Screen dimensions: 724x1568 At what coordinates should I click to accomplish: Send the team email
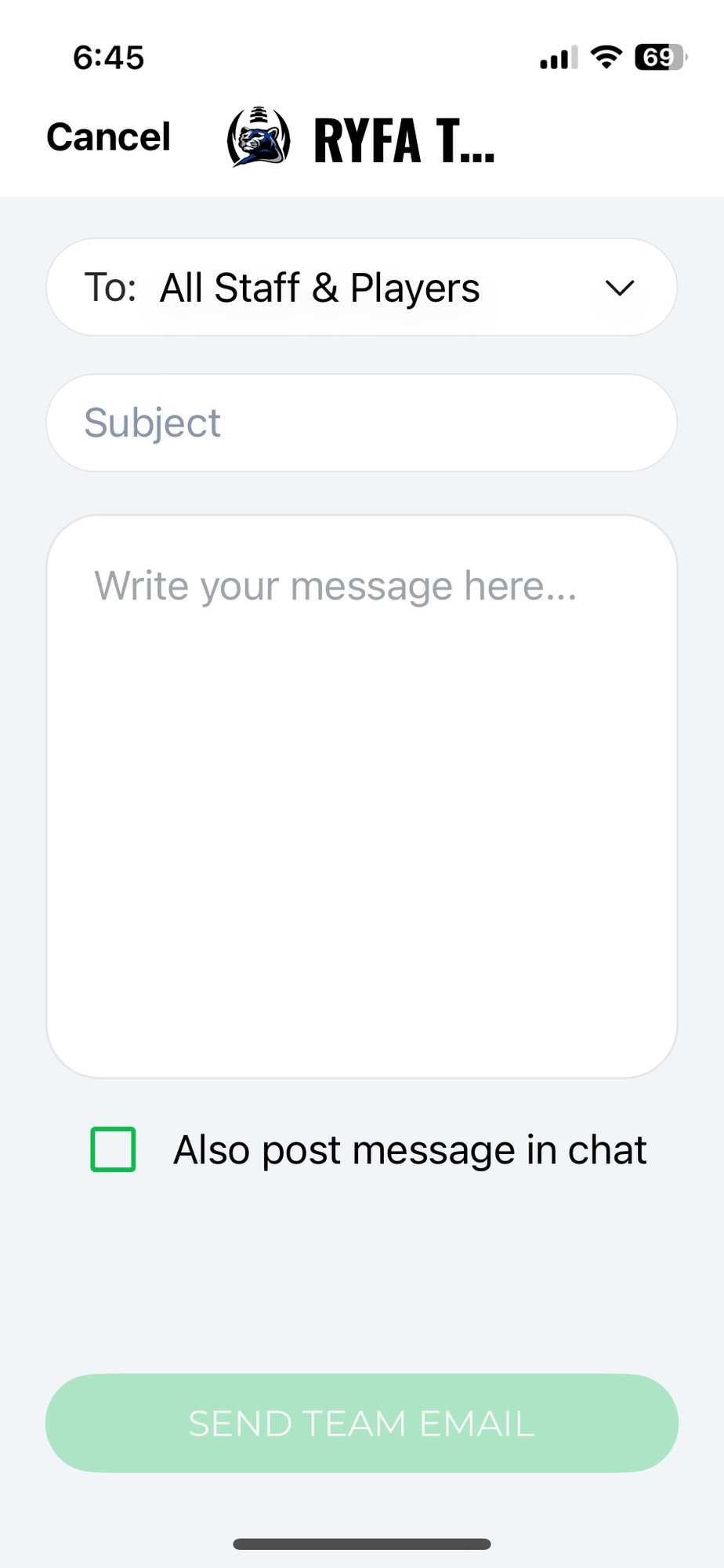click(x=361, y=1422)
